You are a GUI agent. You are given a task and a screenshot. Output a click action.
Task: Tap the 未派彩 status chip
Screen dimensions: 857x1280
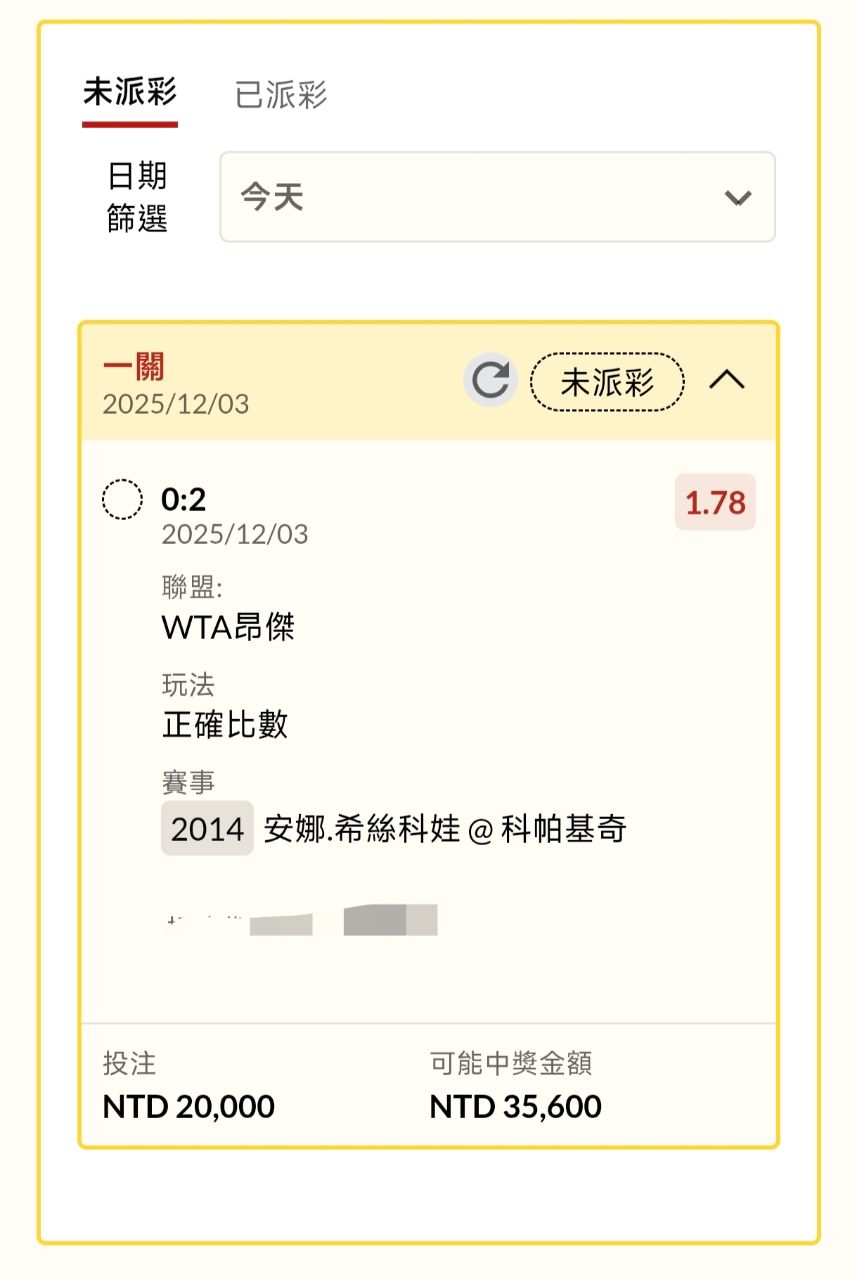point(607,382)
